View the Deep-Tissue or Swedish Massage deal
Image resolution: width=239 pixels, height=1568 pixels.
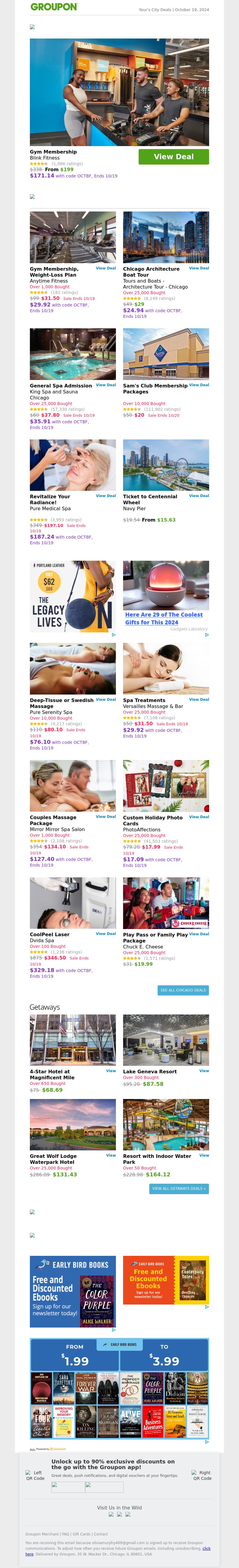click(105, 699)
